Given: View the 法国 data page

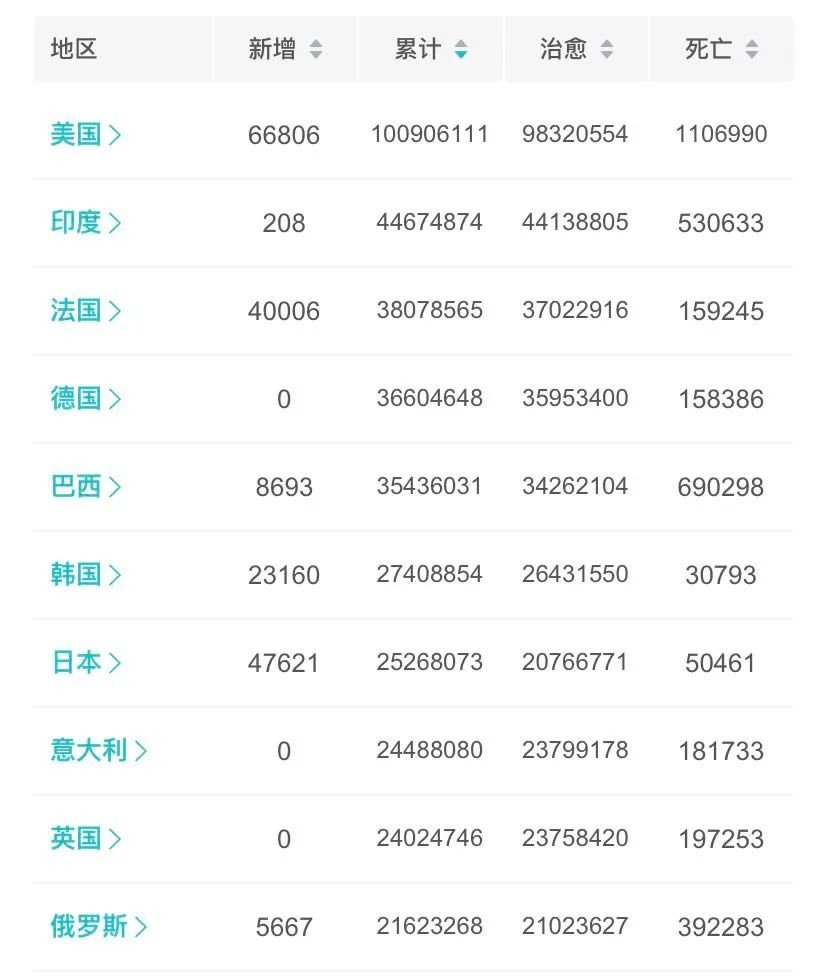Looking at the screenshot, I should [86, 310].
